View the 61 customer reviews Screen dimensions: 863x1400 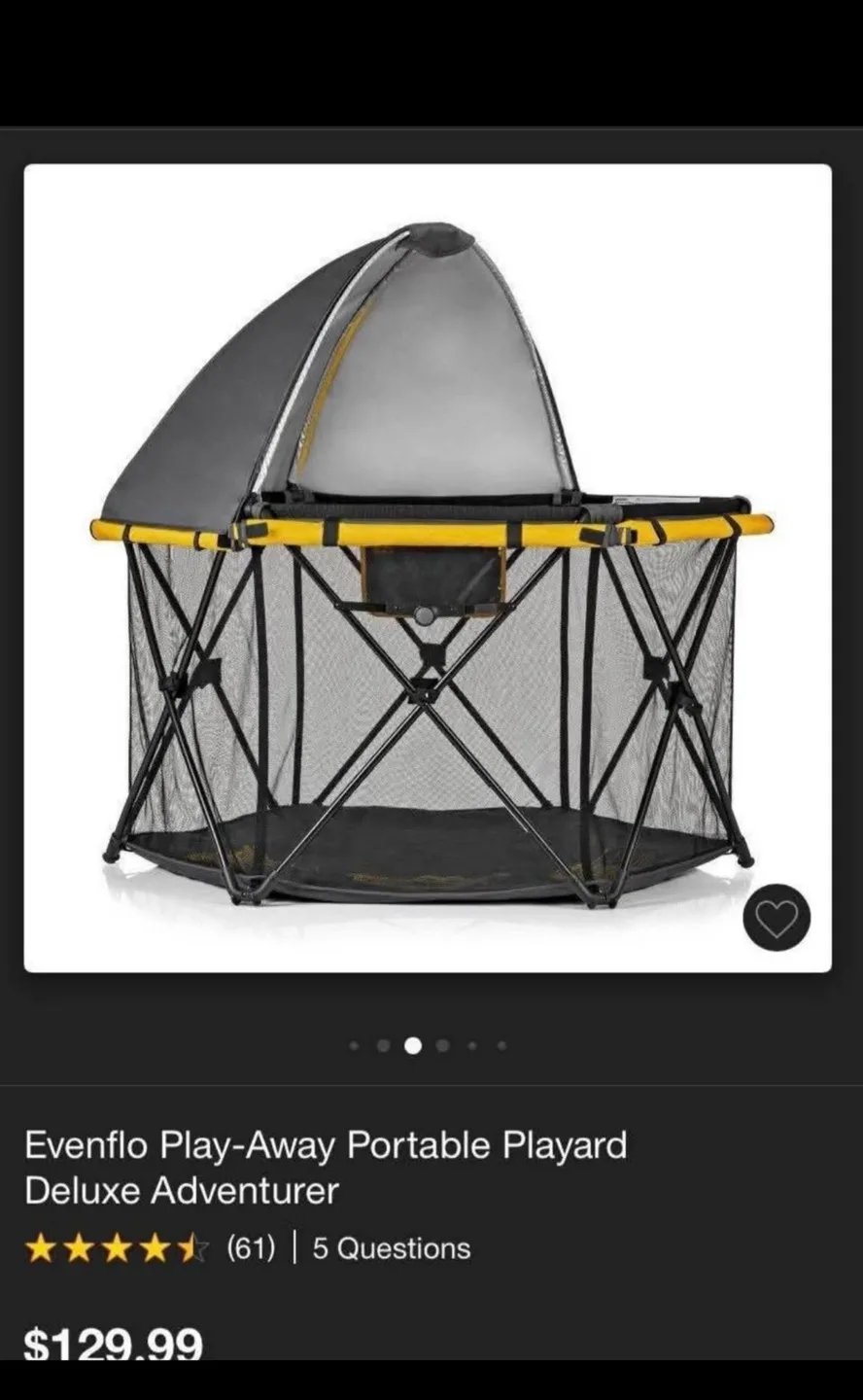coord(251,1247)
